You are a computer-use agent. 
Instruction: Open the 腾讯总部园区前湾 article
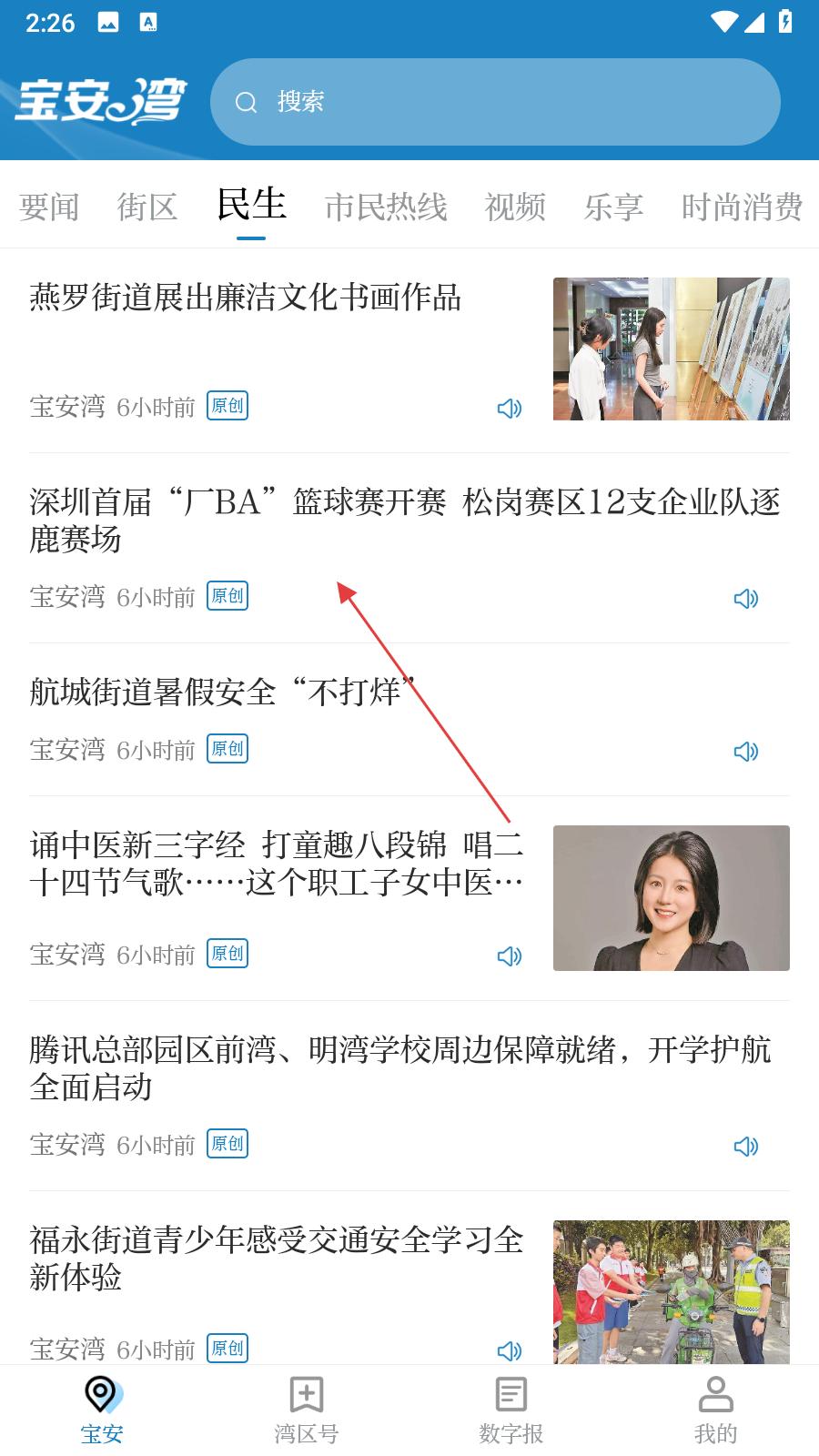[400, 1068]
